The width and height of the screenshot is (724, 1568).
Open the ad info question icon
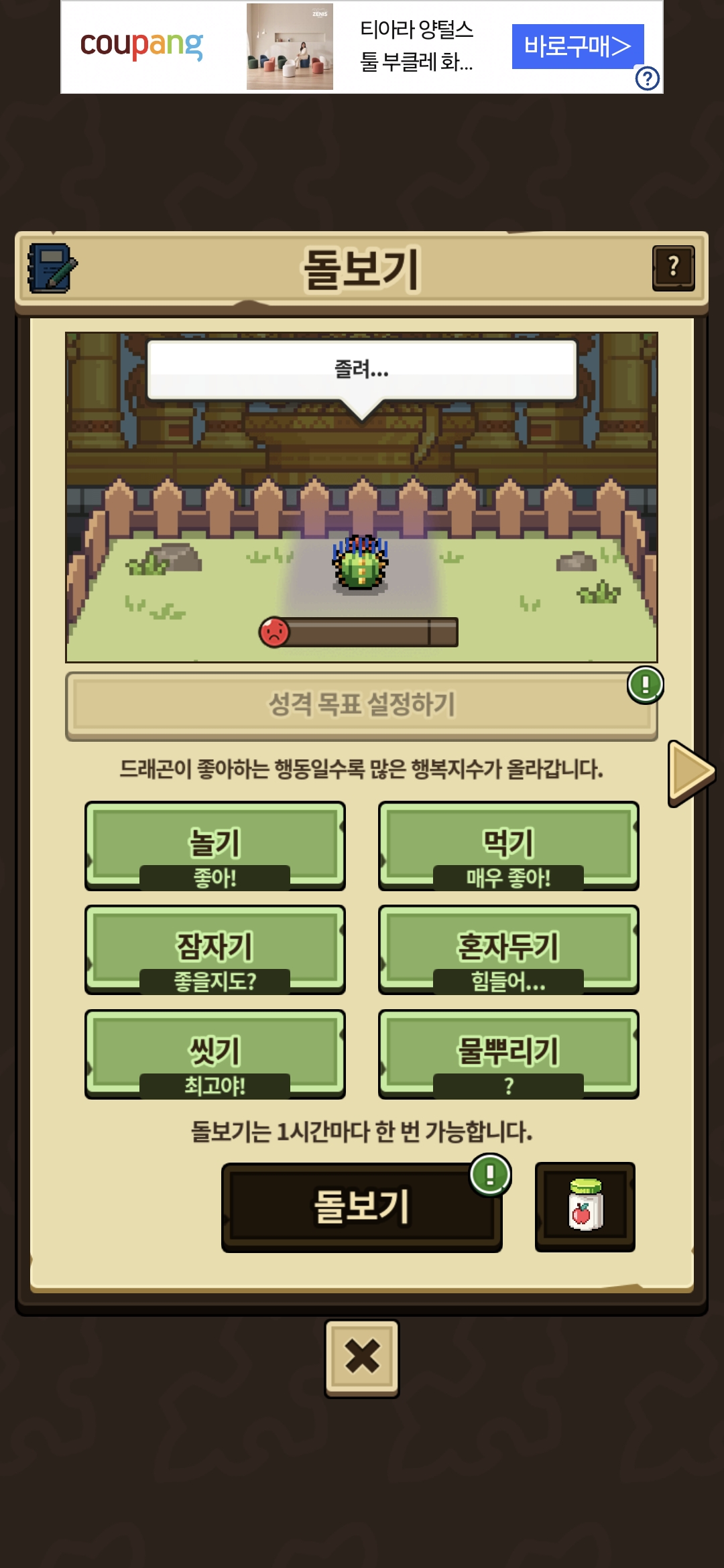coord(647,79)
